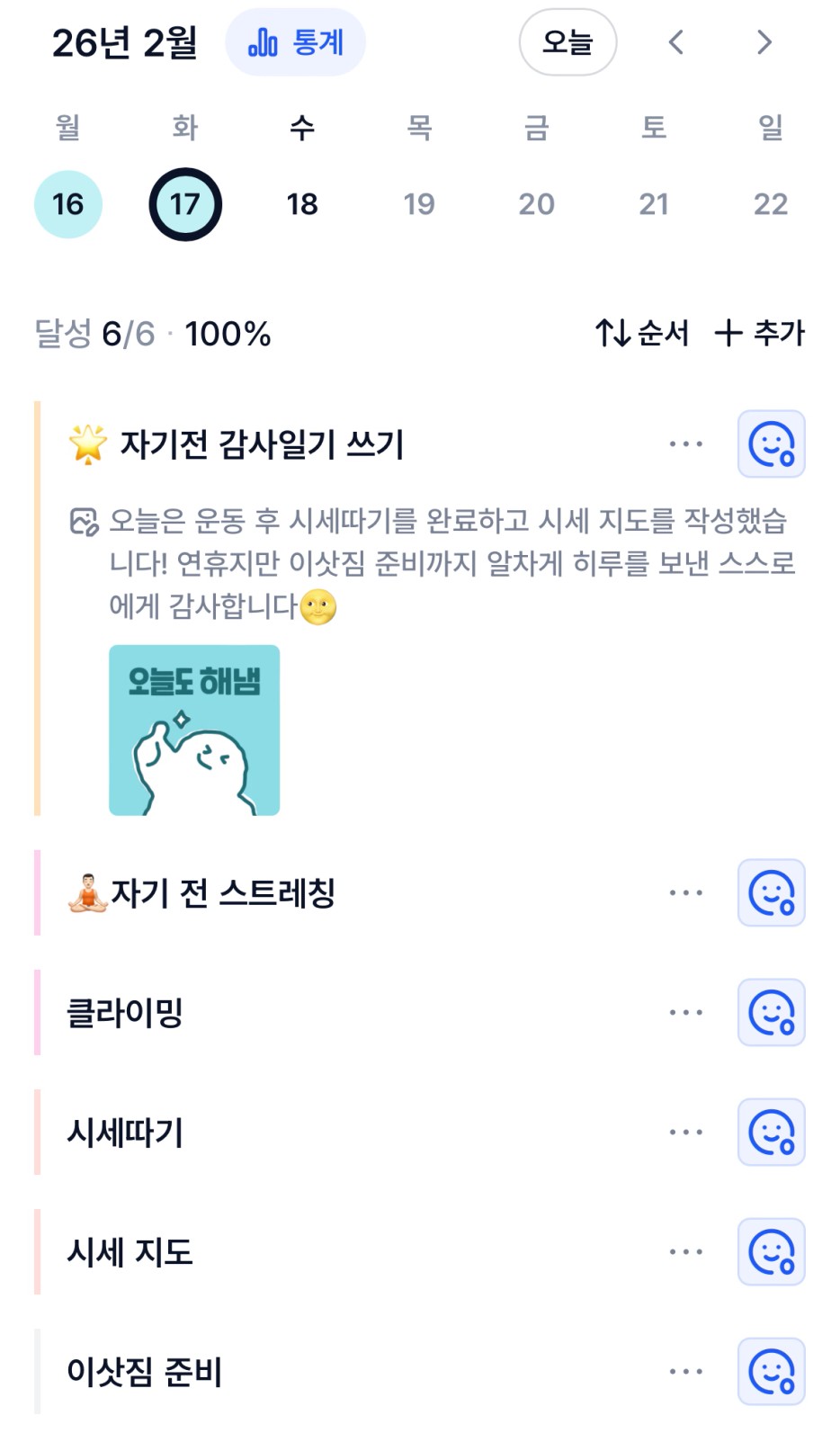This screenshot has height=1442, width=840.
Task: Change habit order with 순서
Action: click(642, 333)
